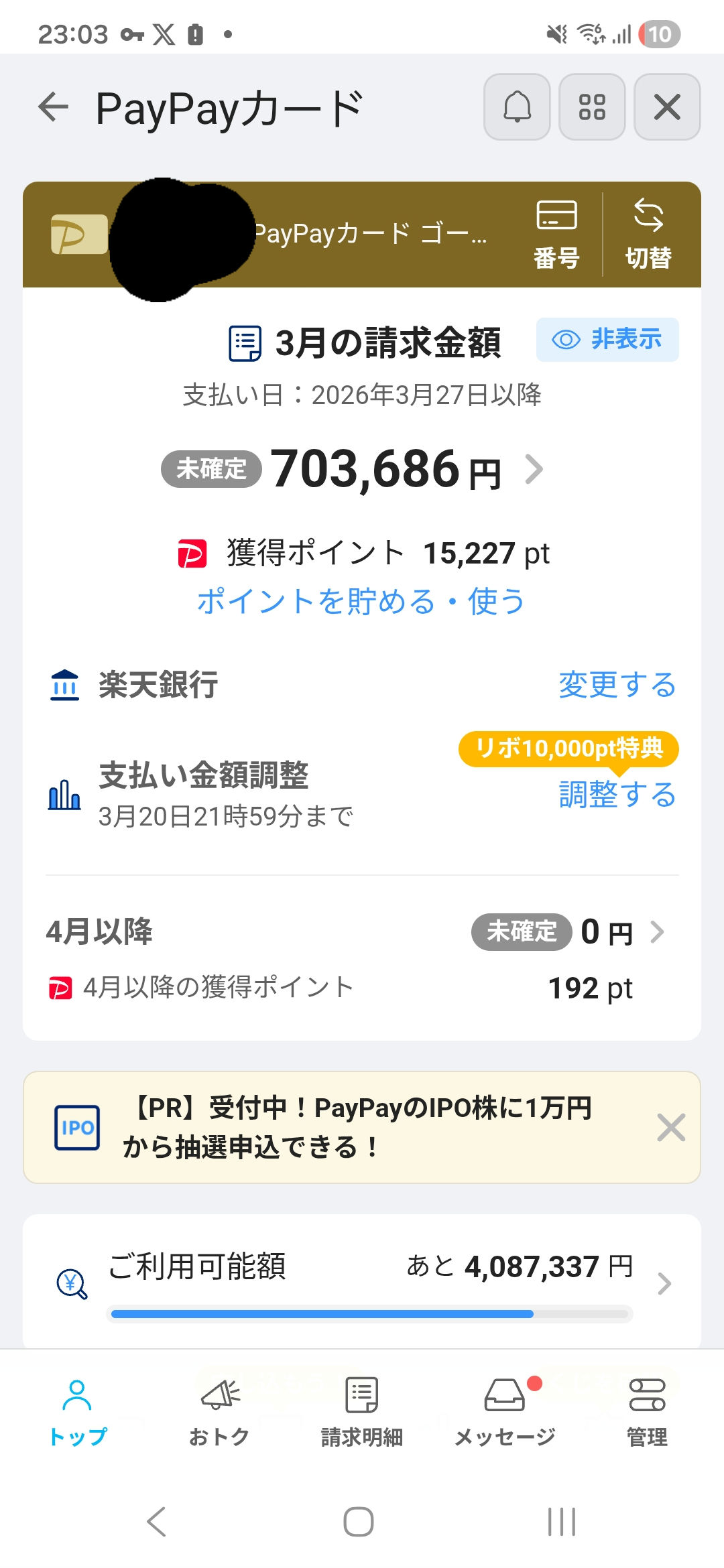Open the PayPay IPO promo banner
724x1568 pixels.
click(355, 1127)
